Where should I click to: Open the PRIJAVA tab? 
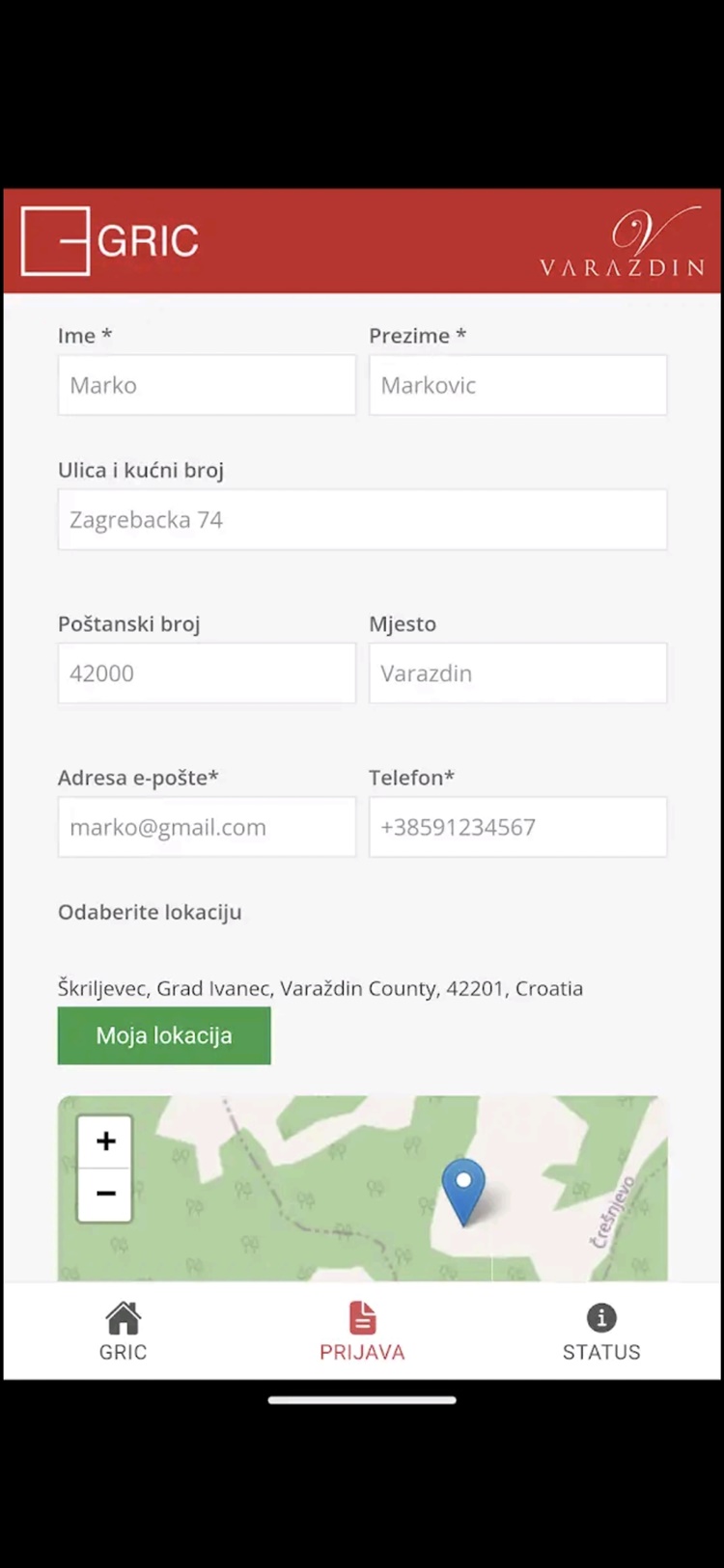362,1332
